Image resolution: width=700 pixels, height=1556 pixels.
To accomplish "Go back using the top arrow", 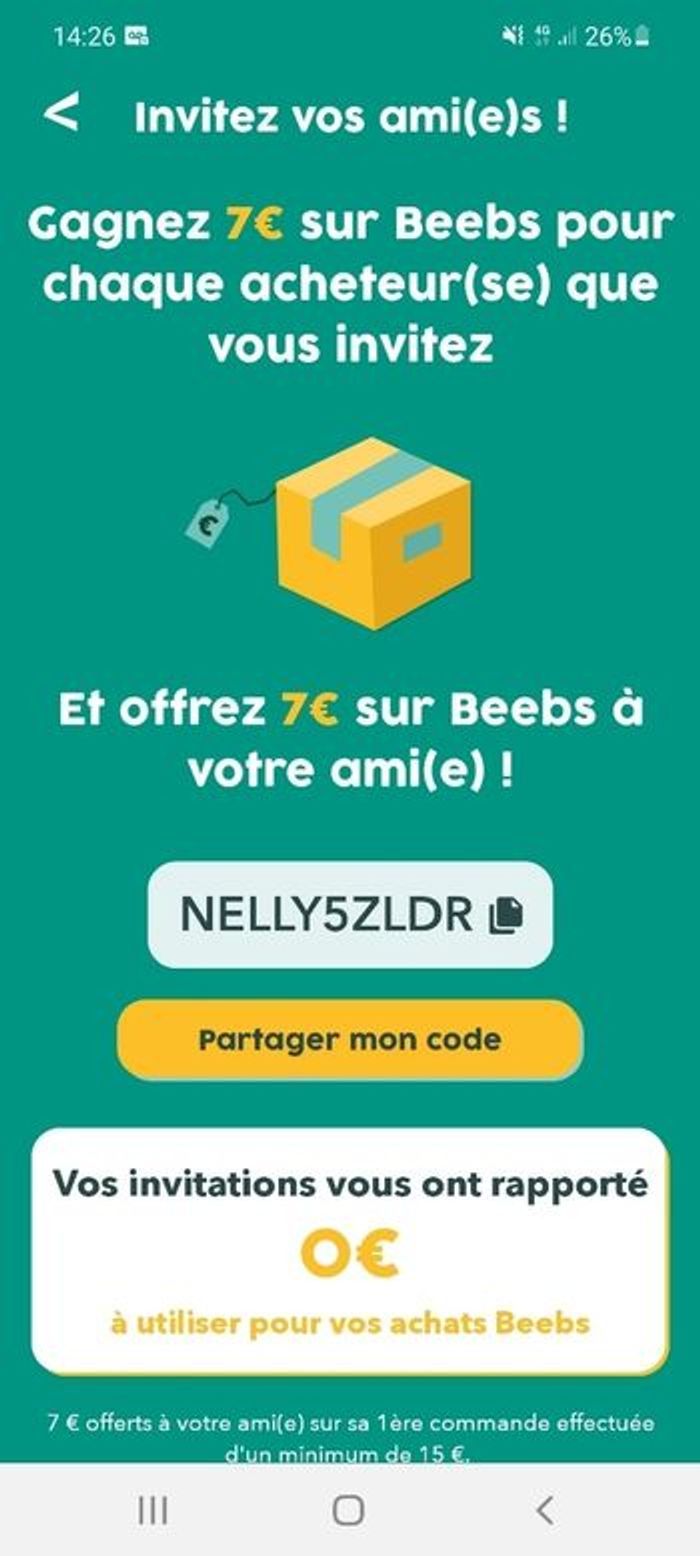I will [x=61, y=113].
